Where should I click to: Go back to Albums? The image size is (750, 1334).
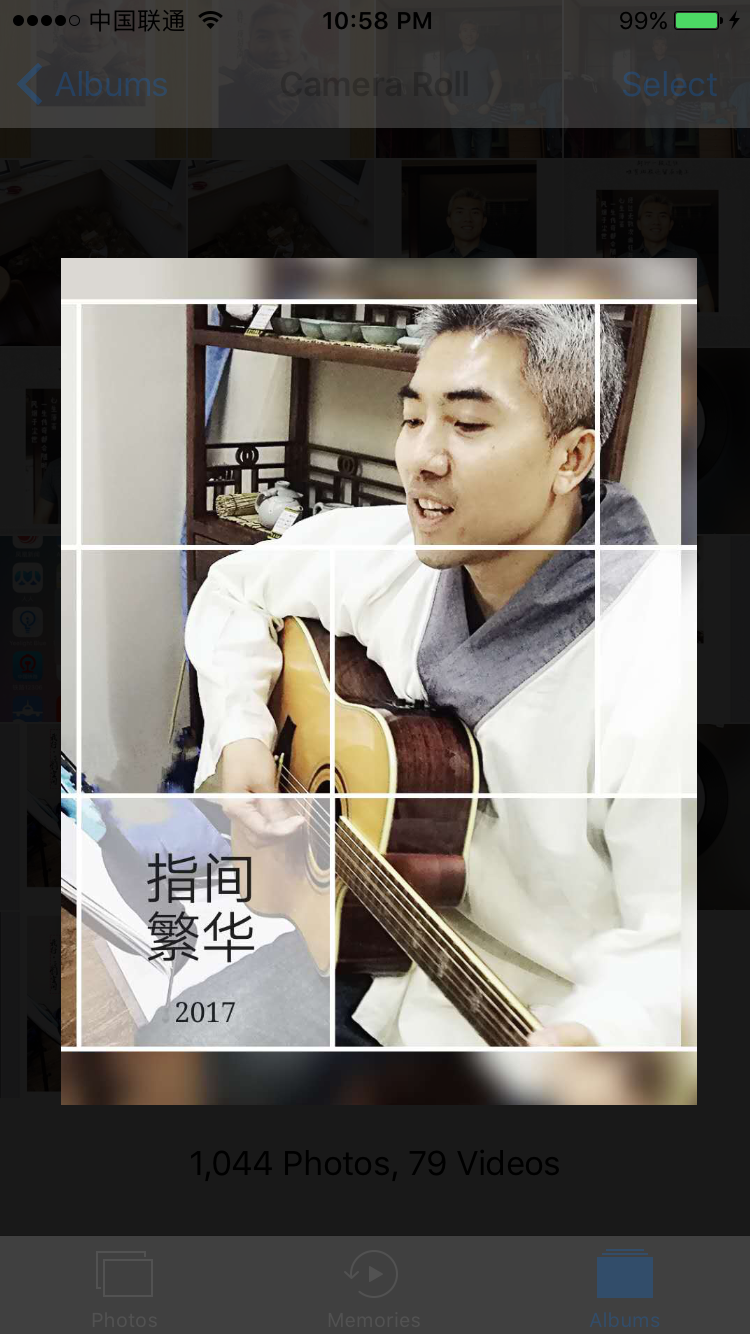93,85
